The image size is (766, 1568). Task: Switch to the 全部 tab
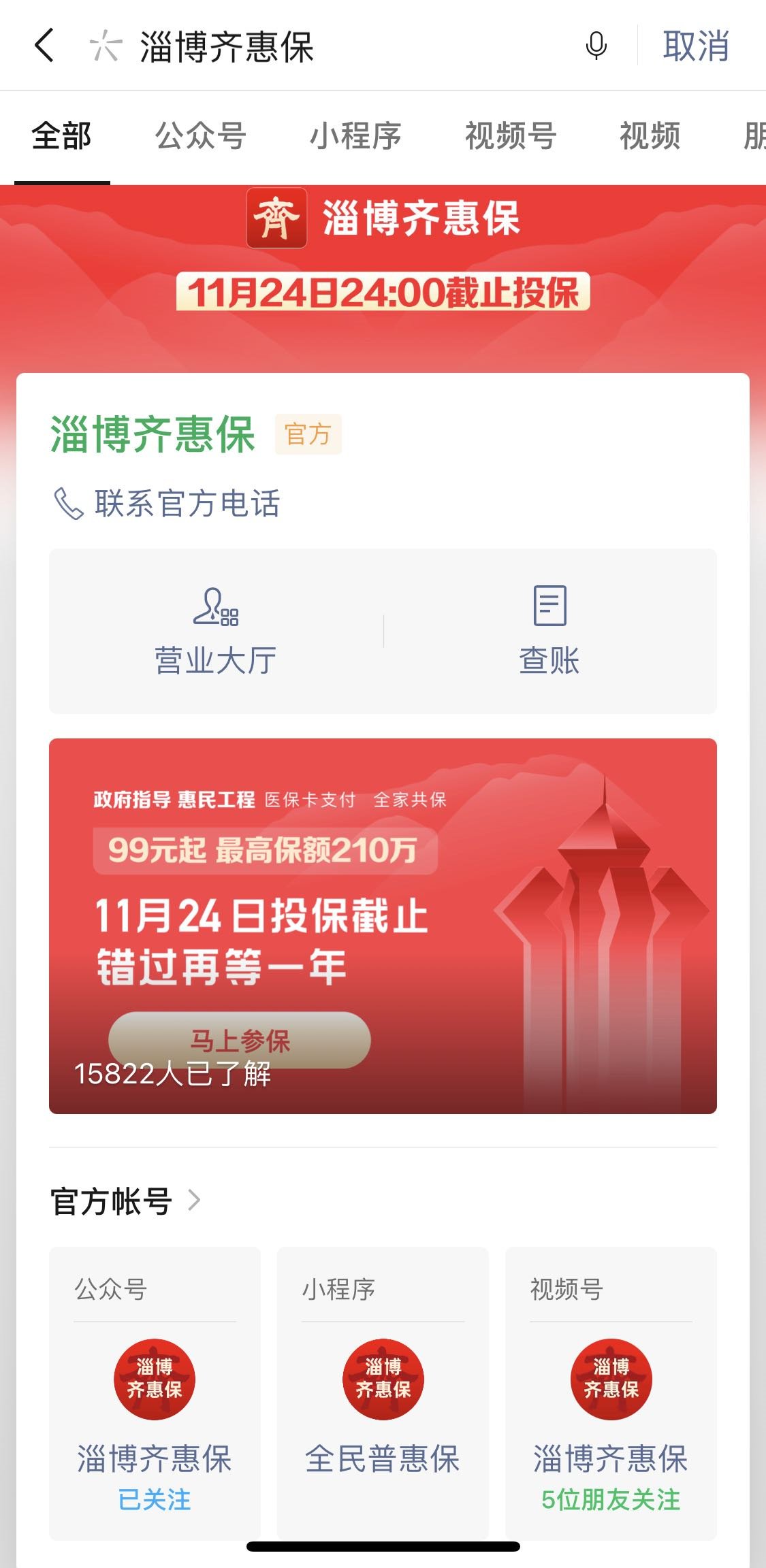click(x=61, y=136)
